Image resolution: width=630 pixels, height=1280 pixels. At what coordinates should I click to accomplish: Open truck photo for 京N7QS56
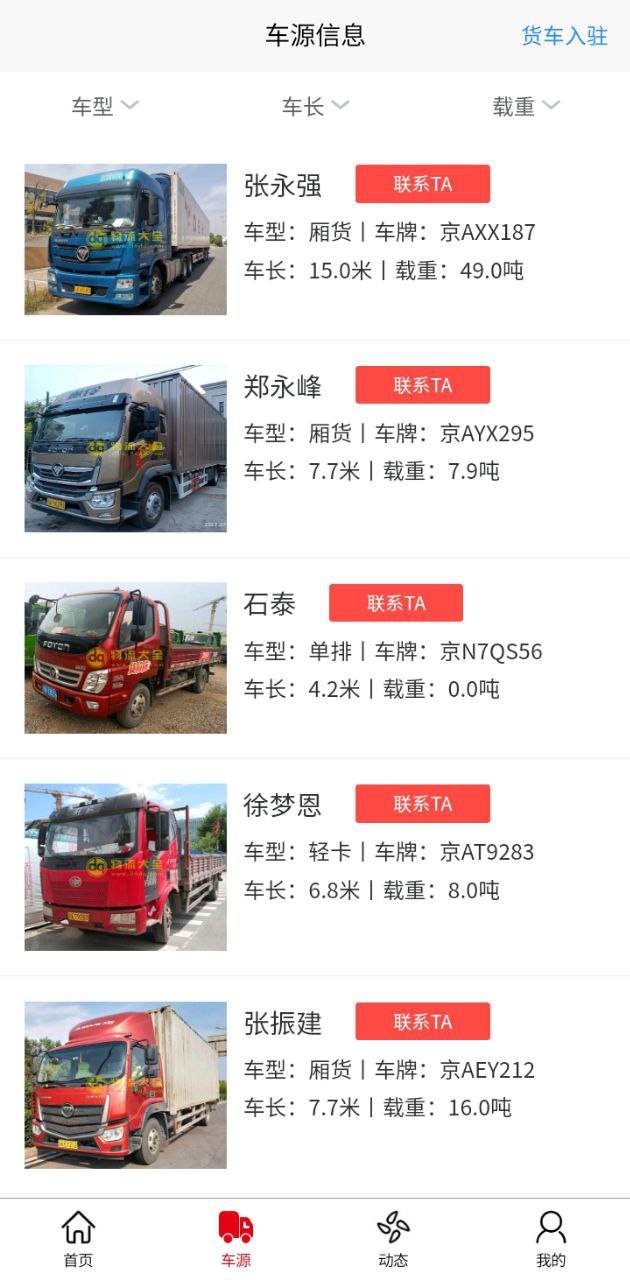126,658
